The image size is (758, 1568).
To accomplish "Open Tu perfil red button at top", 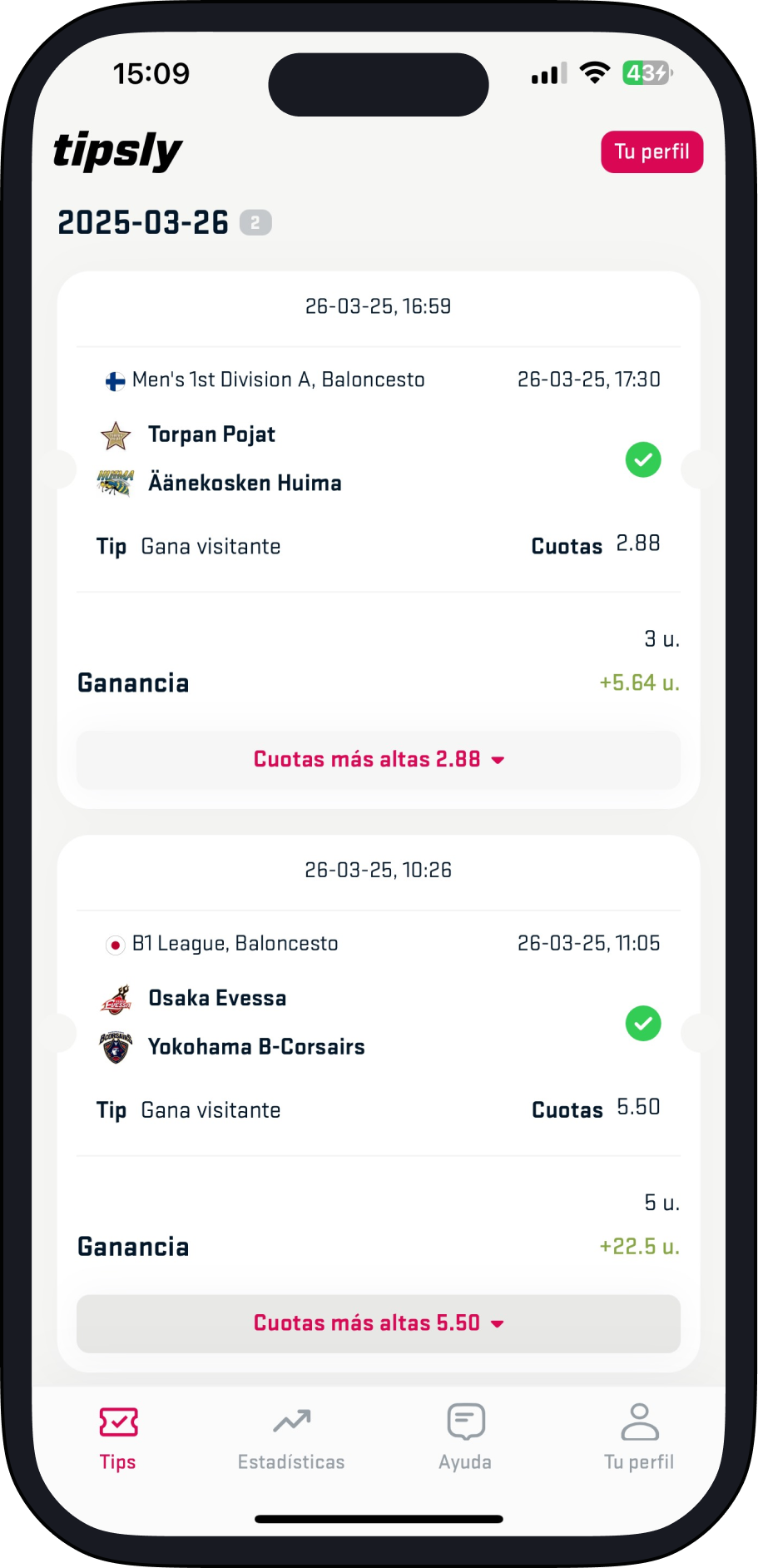I will (x=651, y=151).
